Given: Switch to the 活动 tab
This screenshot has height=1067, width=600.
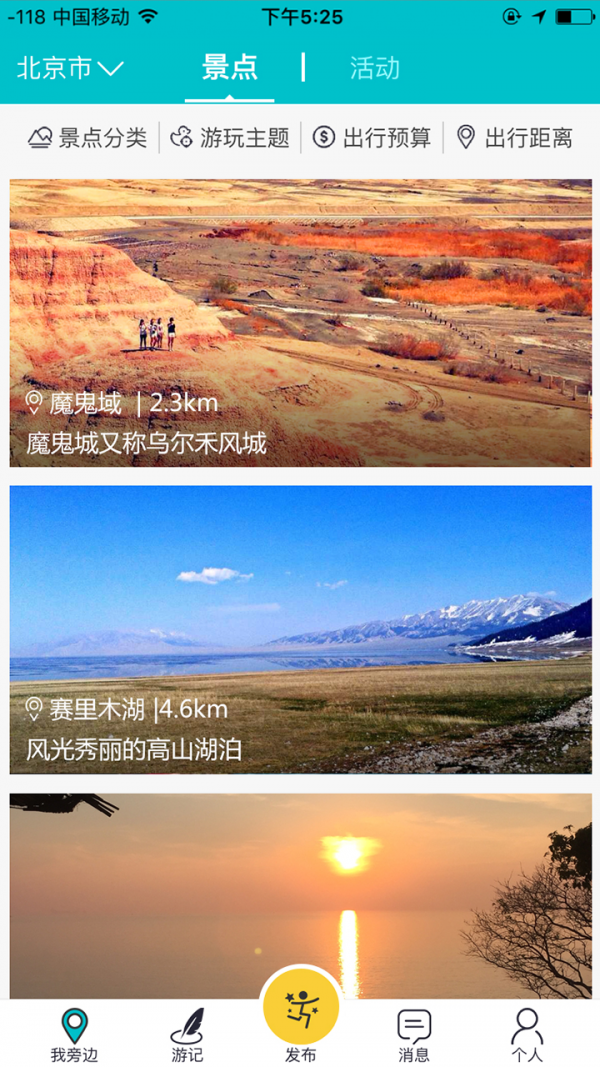Looking at the screenshot, I should pyautogui.click(x=375, y=68).
